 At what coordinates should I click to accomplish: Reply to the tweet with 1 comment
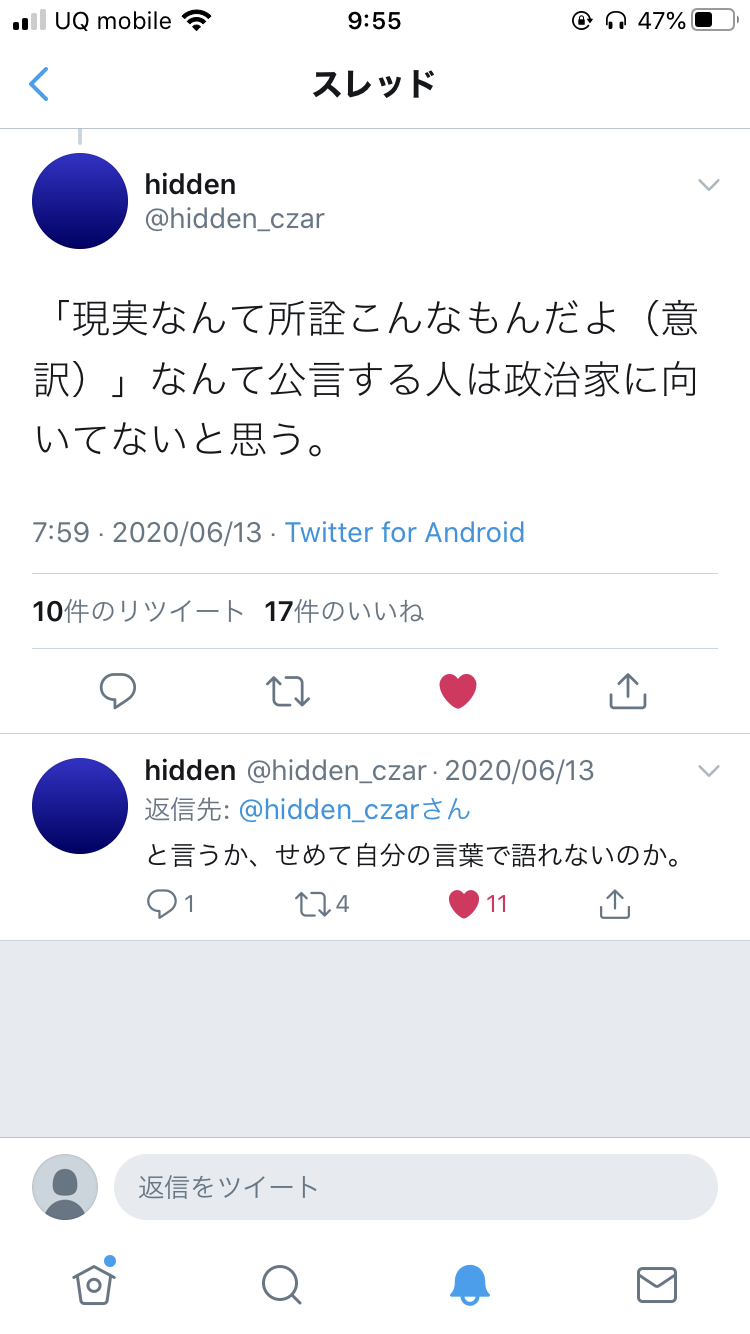pyautogui.click(x=170, y=904)
